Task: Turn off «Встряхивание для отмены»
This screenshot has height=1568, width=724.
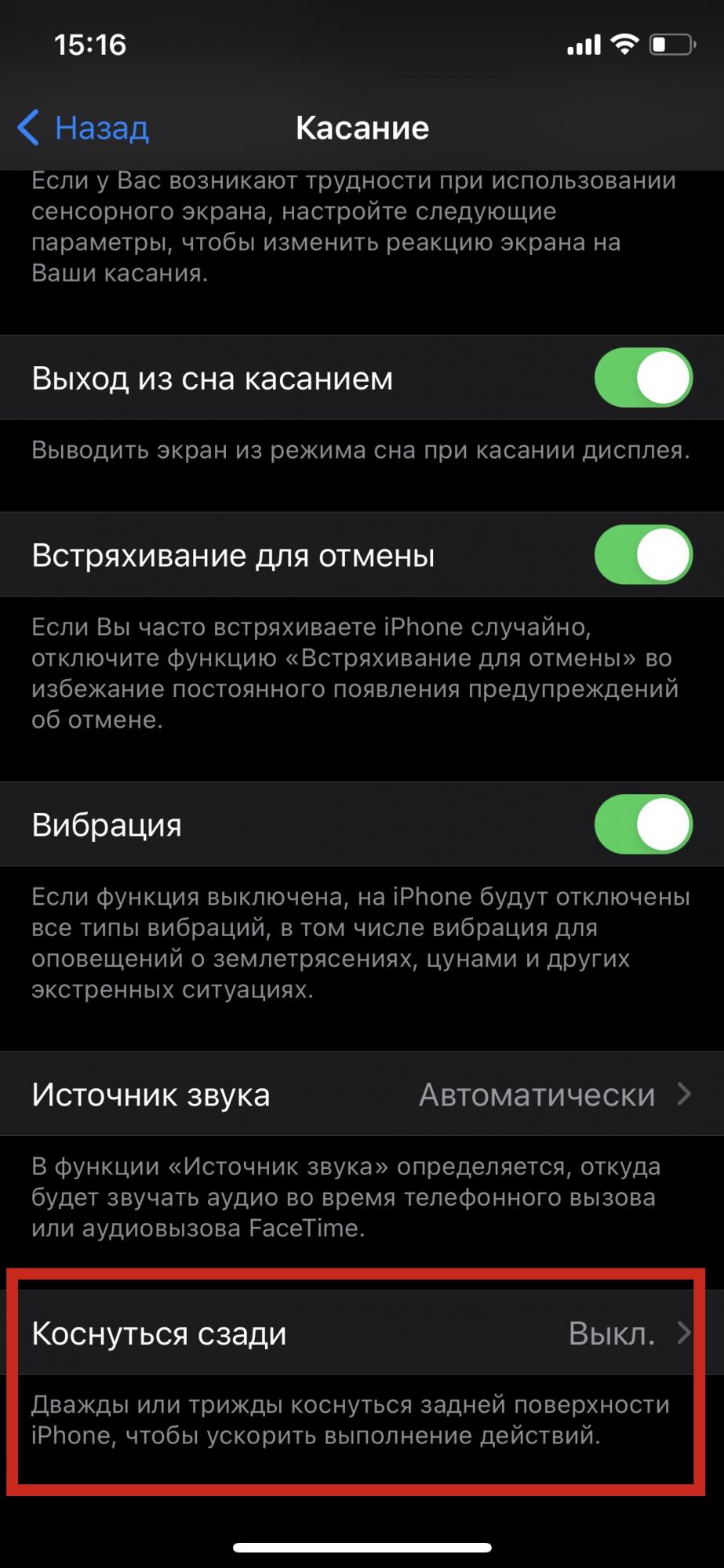Action: [642, 554]
